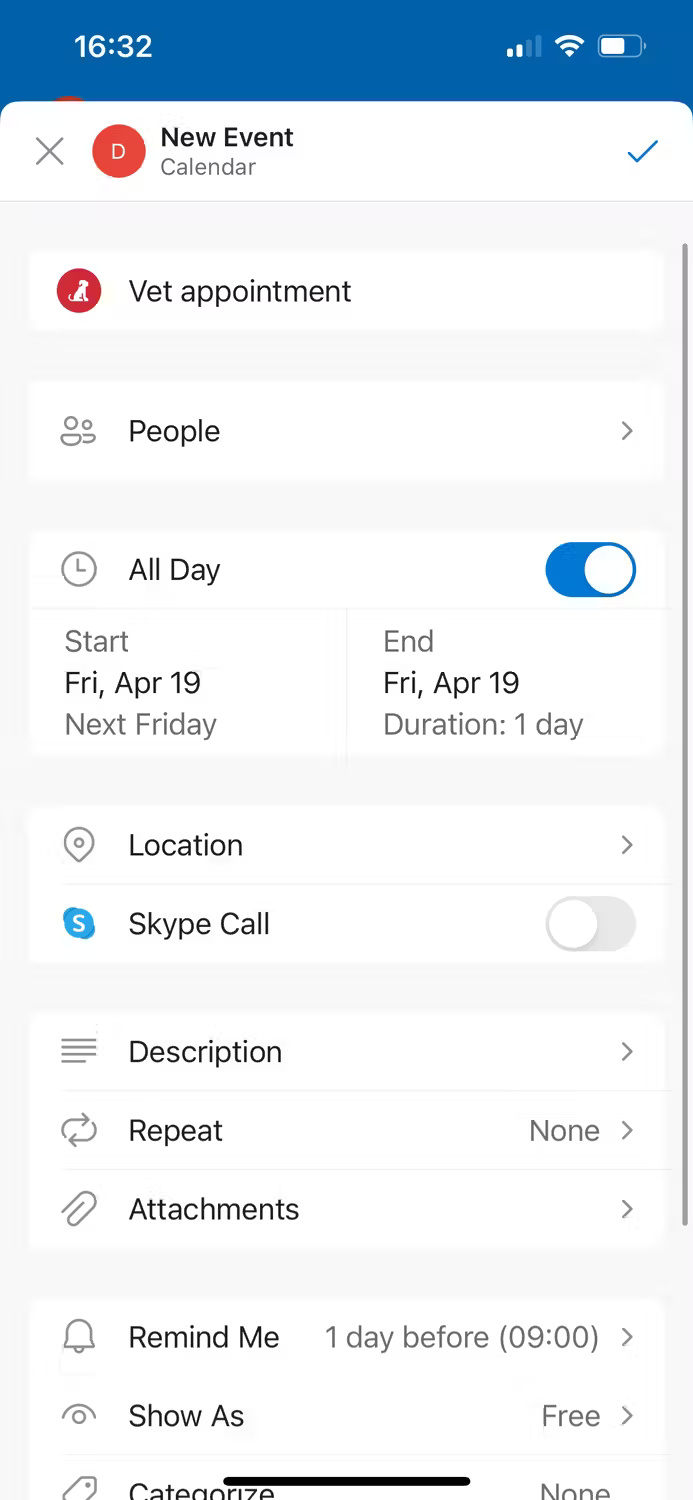
Task: Enable the Skype Call toggle
Action: coord(590,924)
